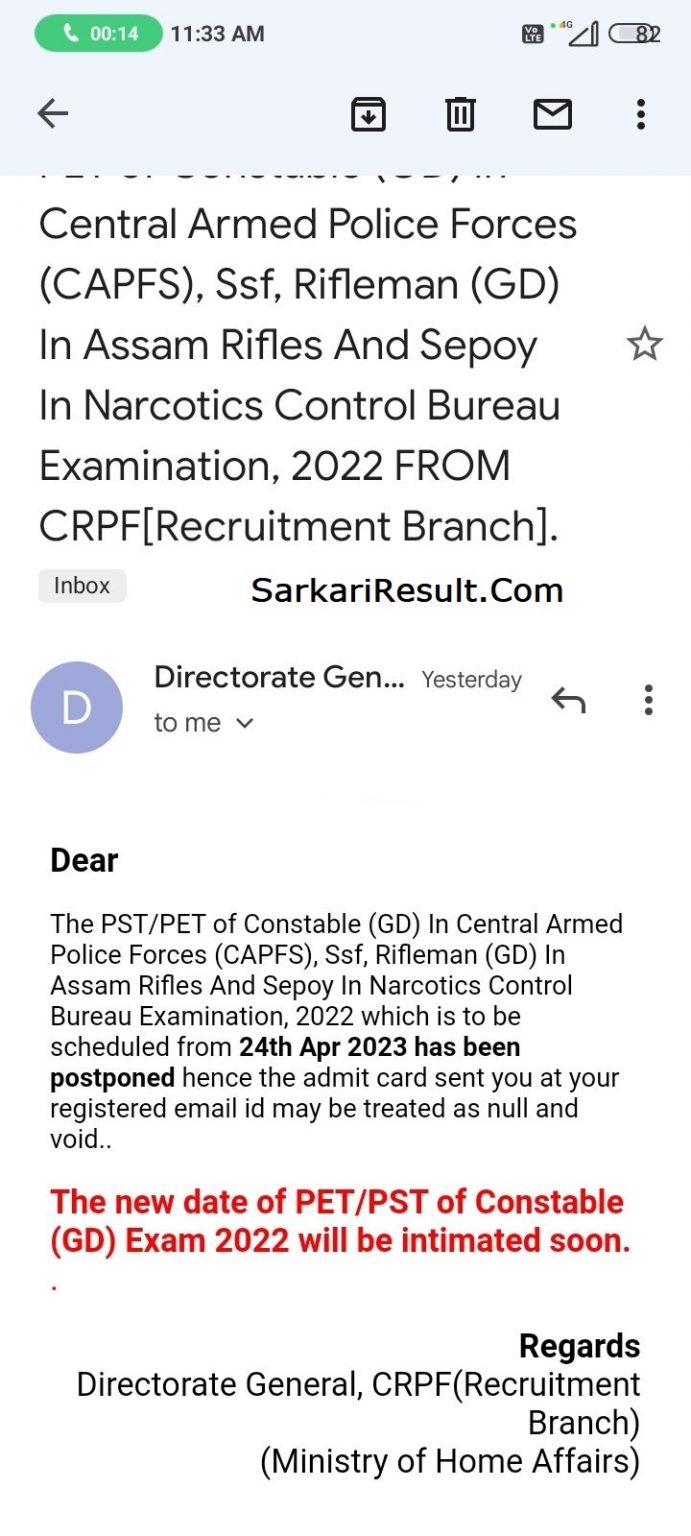
Task: Archive this email
Action: [369, 114]
